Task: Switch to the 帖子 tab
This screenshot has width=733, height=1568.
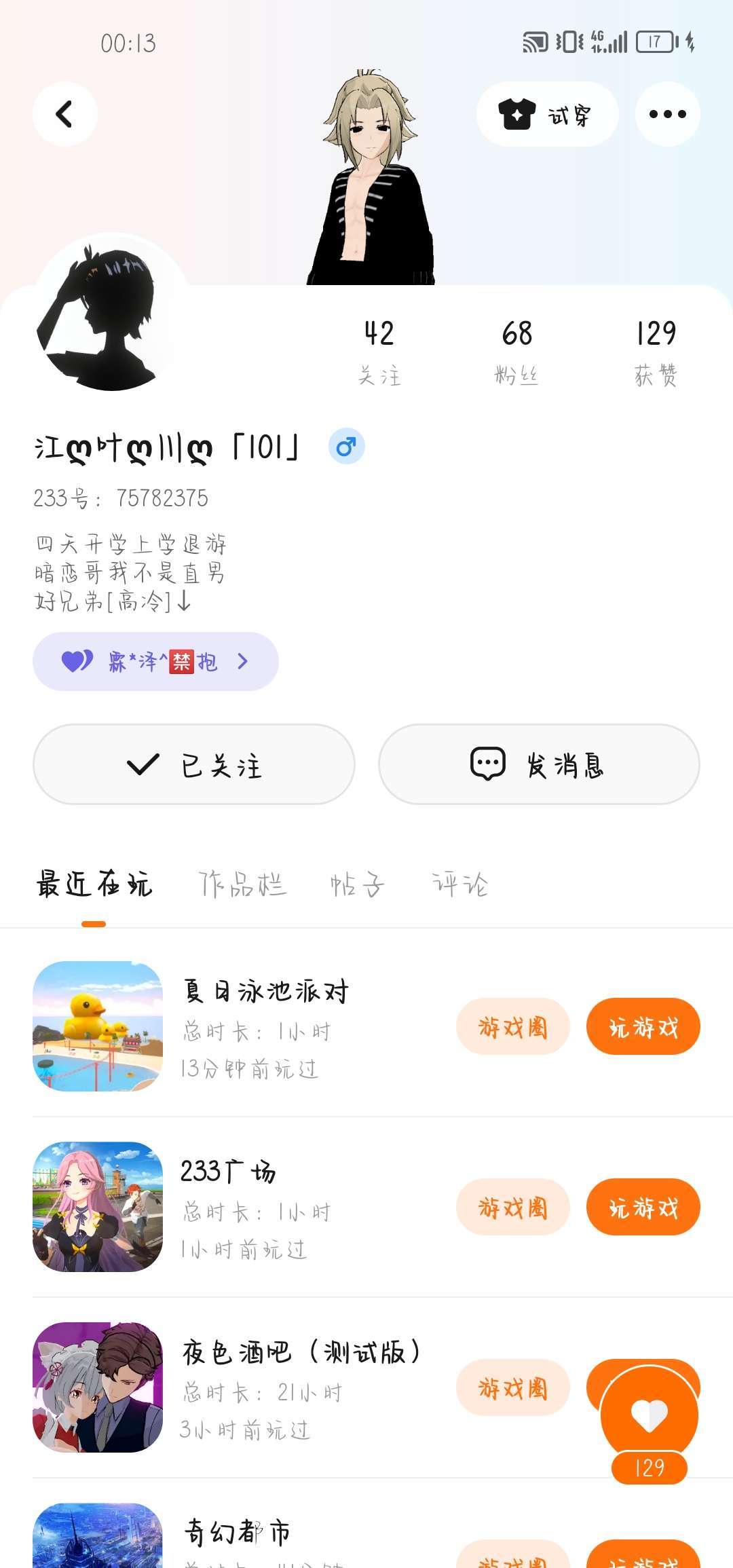Action: coord(357,884)
